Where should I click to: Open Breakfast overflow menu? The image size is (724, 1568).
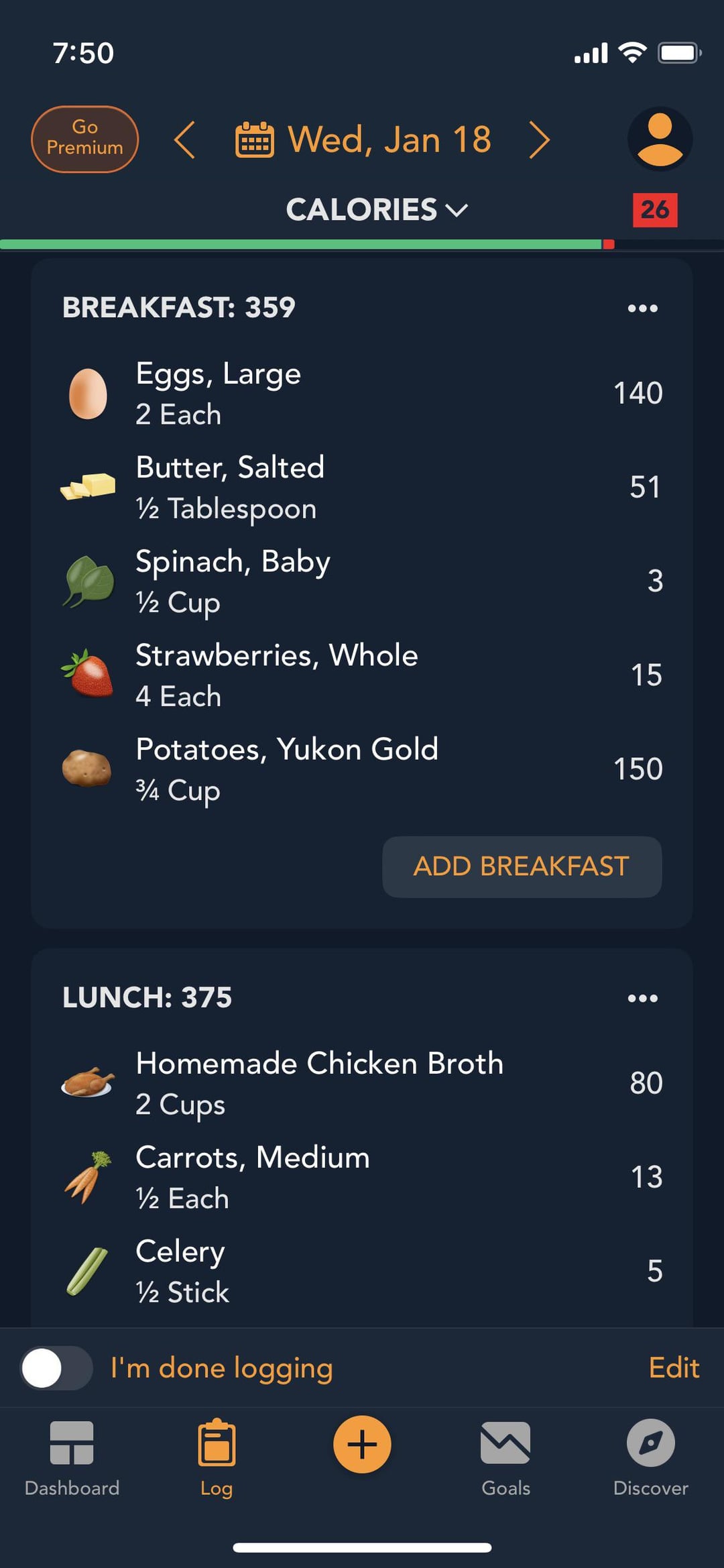[x=642, y=309]
